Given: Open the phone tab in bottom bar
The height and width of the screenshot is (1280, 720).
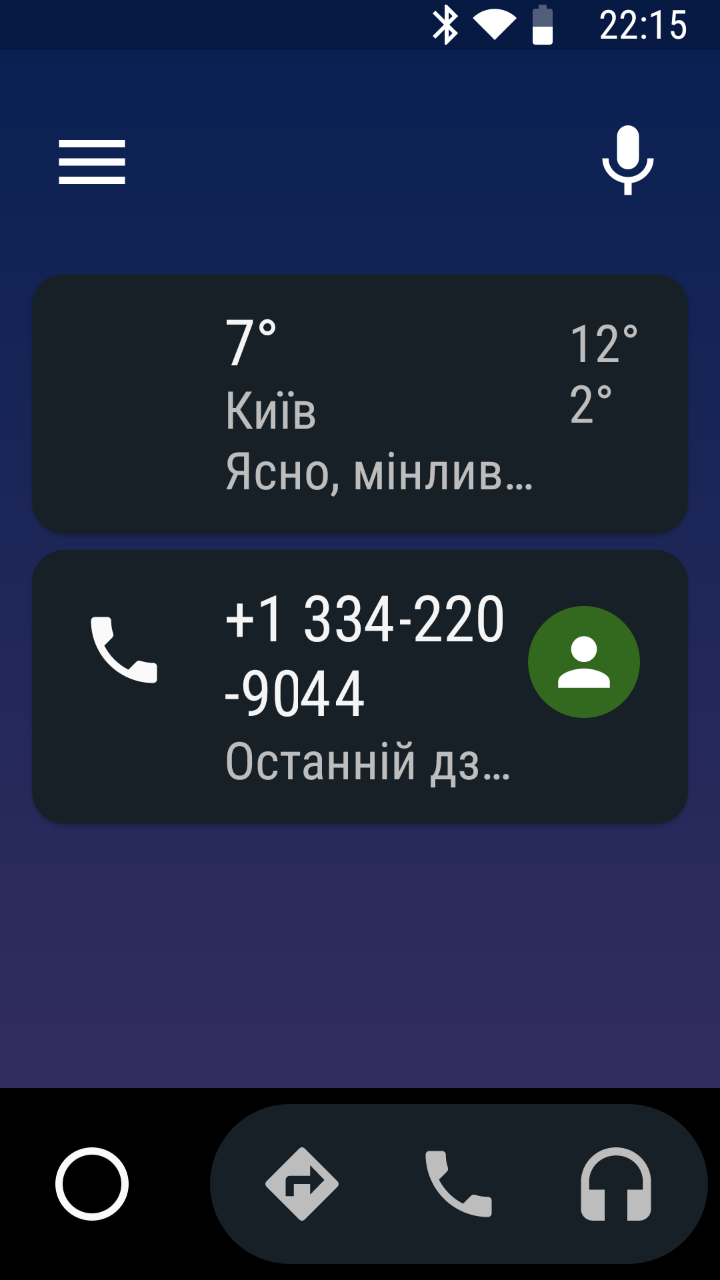Looking at the screenshot, I should click(x=458, y=1184).
